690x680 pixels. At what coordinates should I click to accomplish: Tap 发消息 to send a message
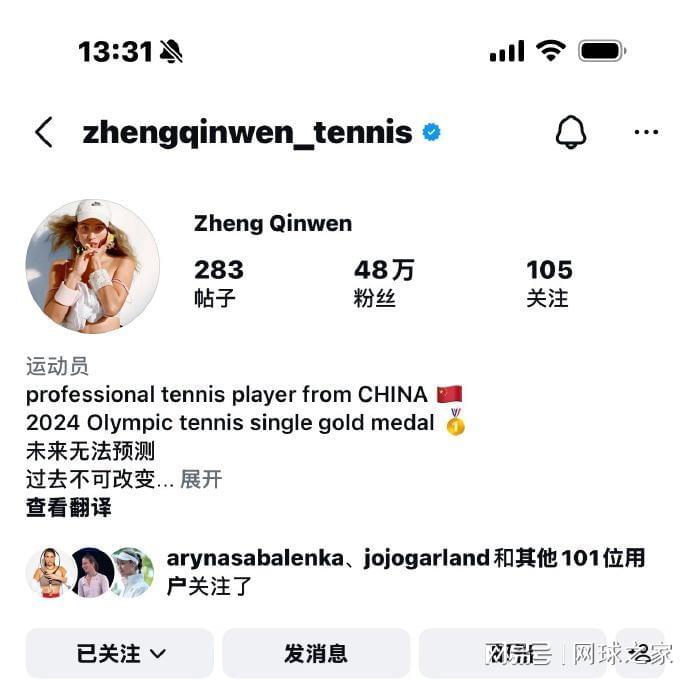tap(315, 653)
